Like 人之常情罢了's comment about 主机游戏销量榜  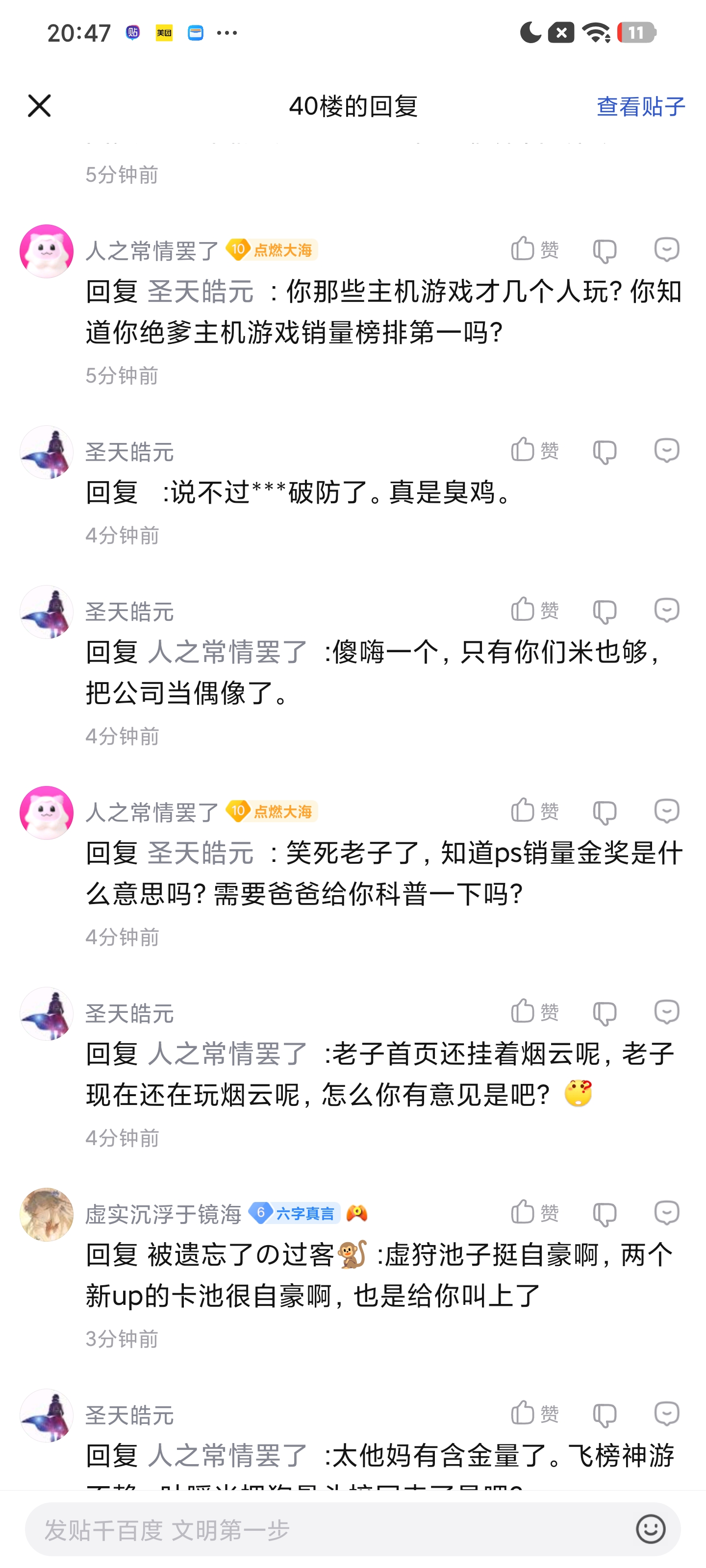(533, 249)
